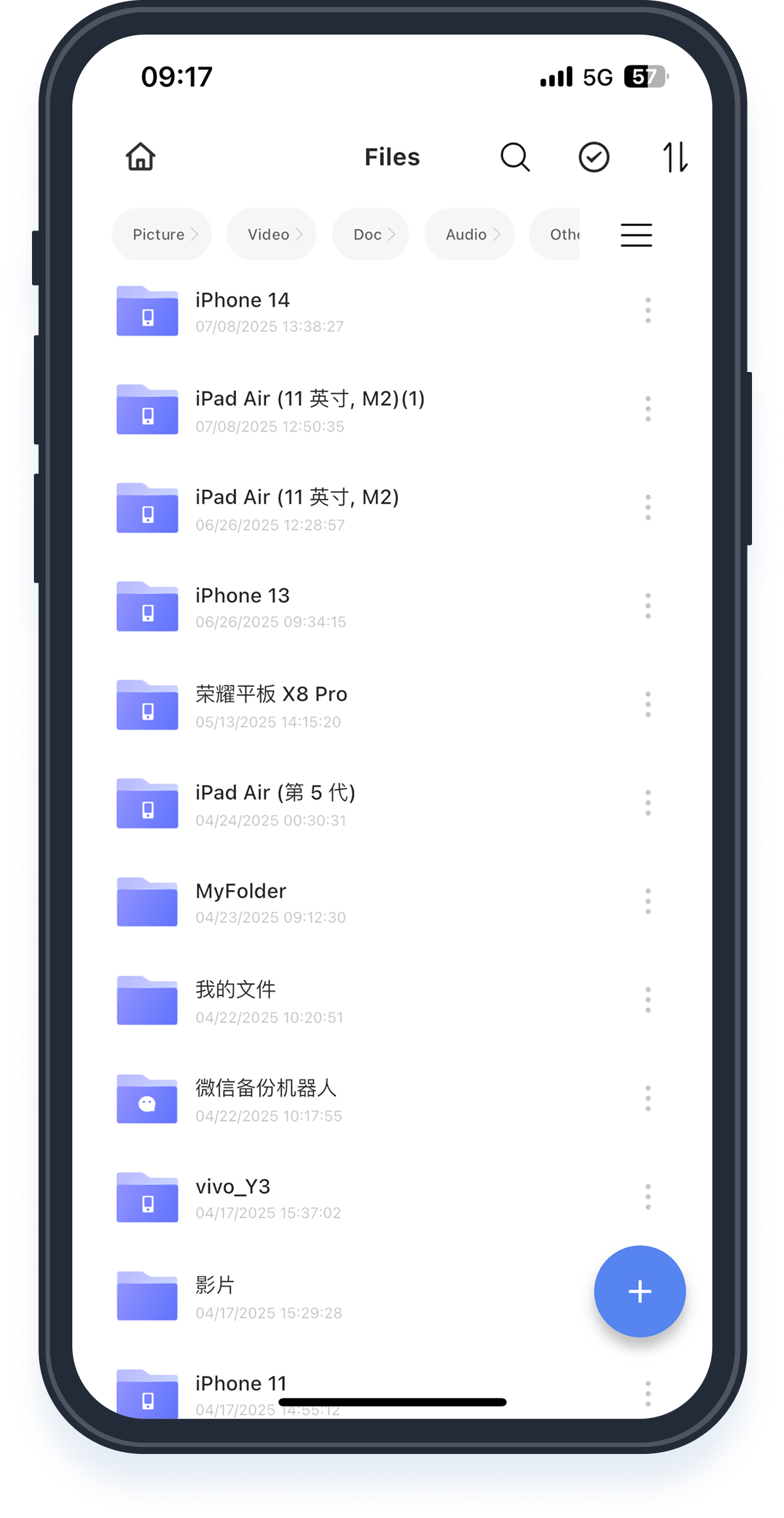Screen dimensions: 784x1518
Task: Open the 微信备份机器人 folder
Action: pyautogui.click(x=266, y=1099)
